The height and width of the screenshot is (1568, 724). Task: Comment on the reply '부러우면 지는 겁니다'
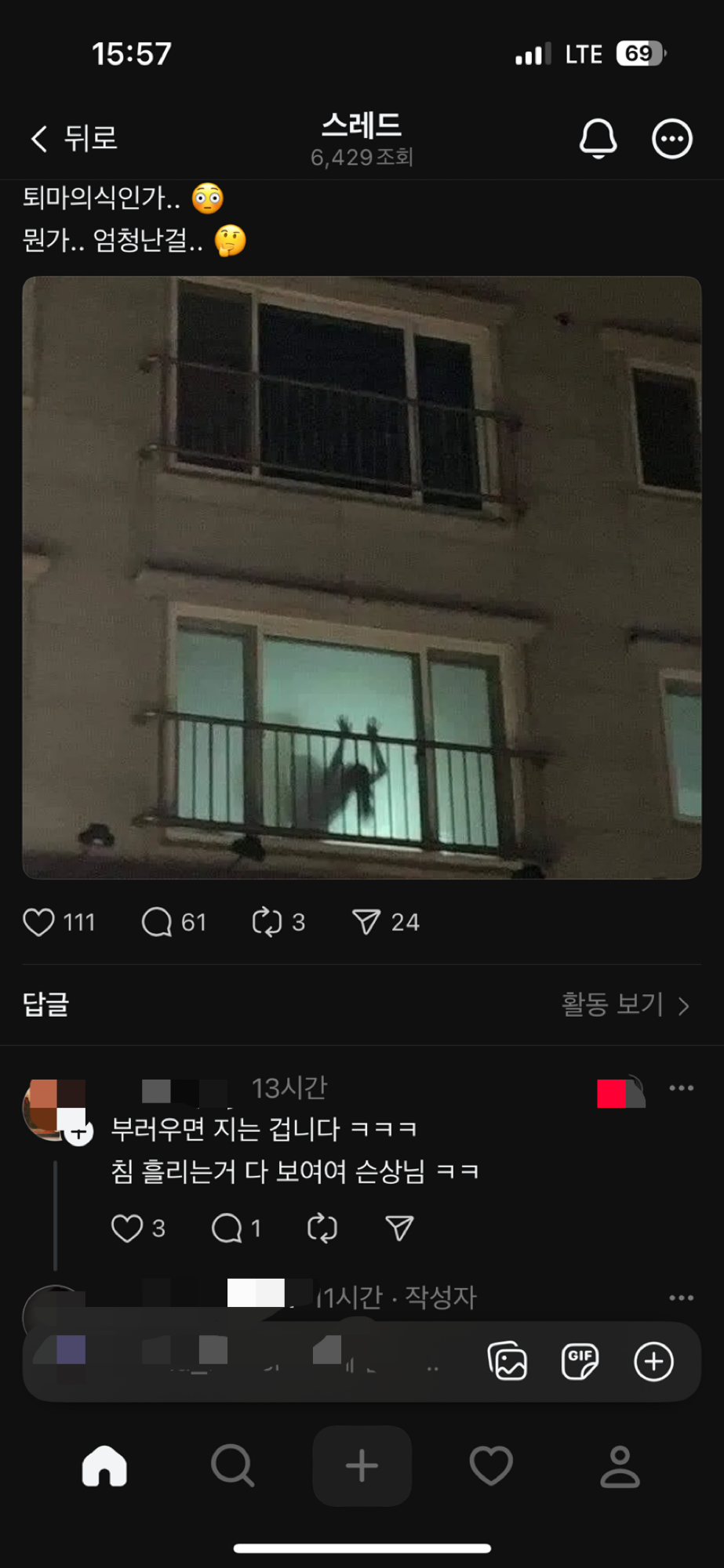tap(227, 1228)
